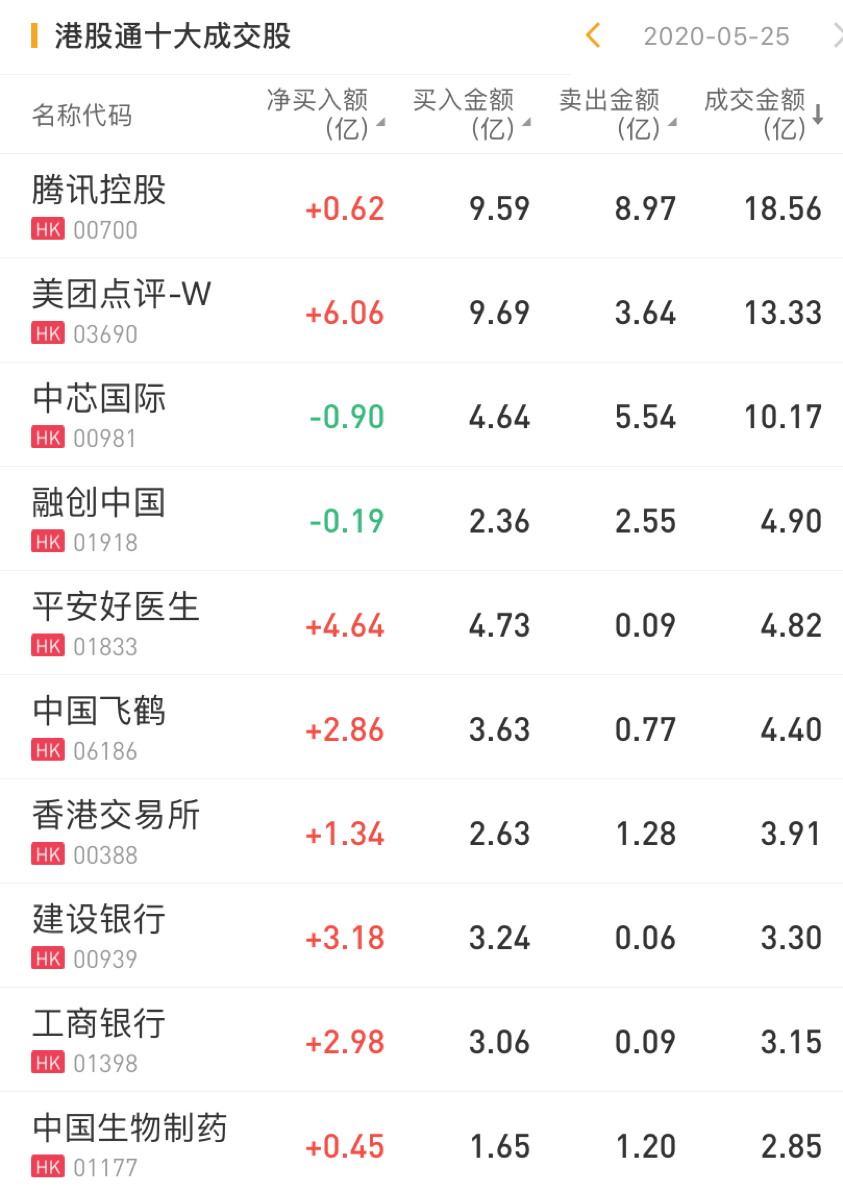Go to the next date
This screenshot has width=843, height=1191.
pyautogui.click(x=836, y=37)
